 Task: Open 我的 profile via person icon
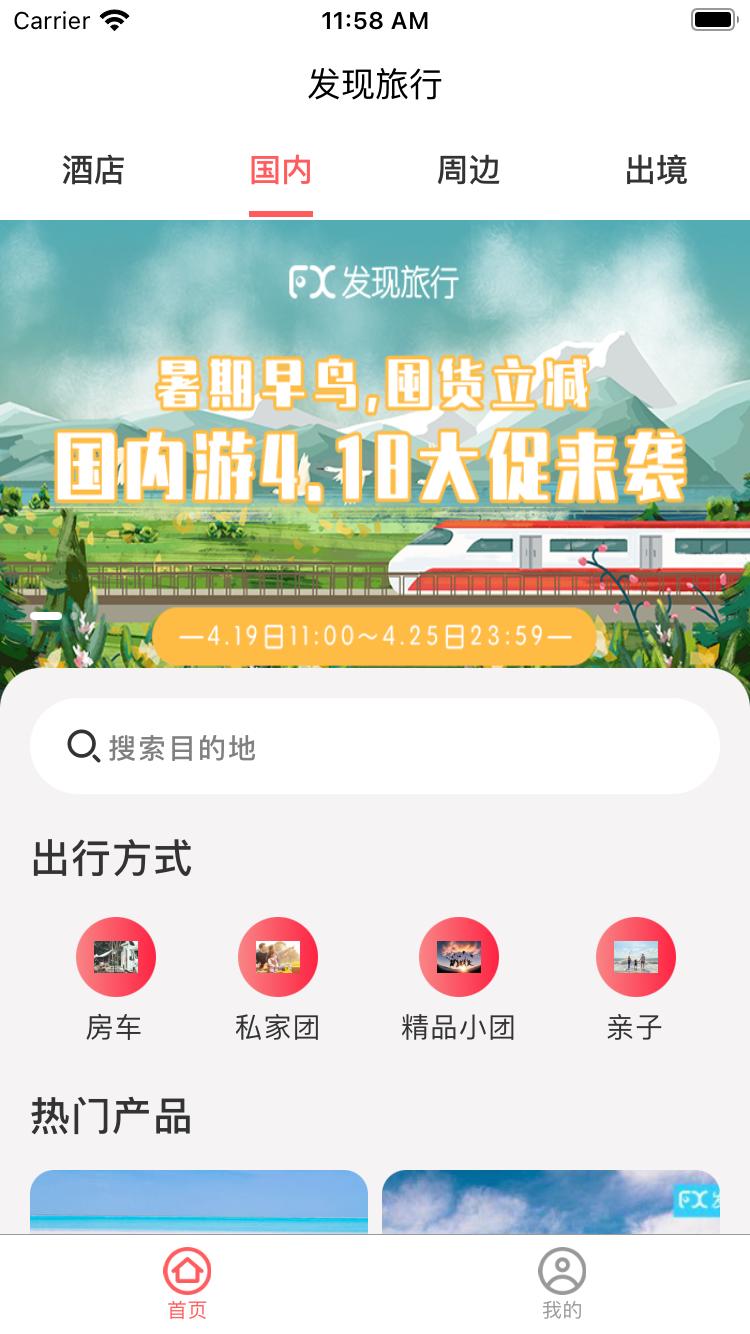click(x=562, y=1269)
